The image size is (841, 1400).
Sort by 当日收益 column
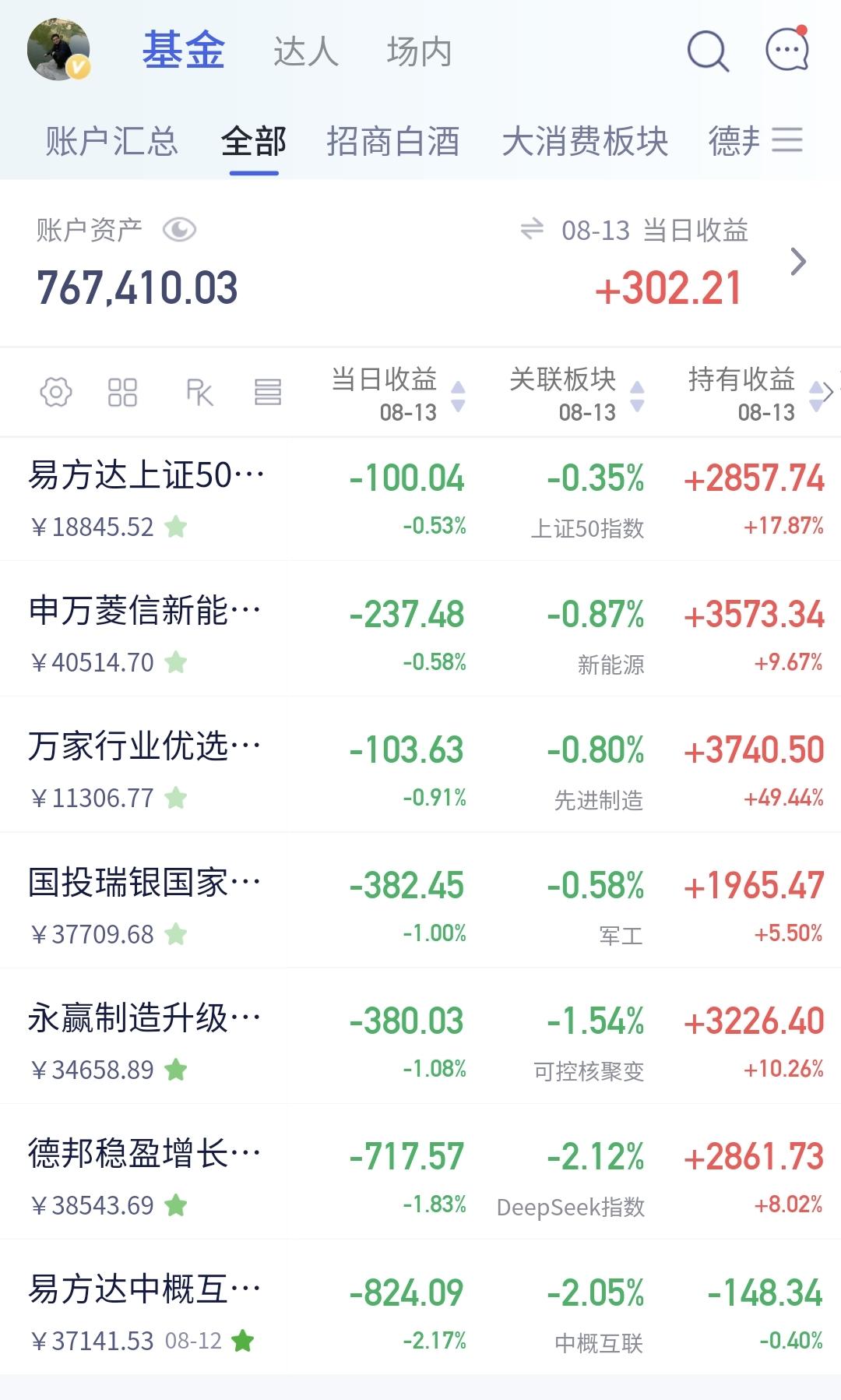coord(398,395)
